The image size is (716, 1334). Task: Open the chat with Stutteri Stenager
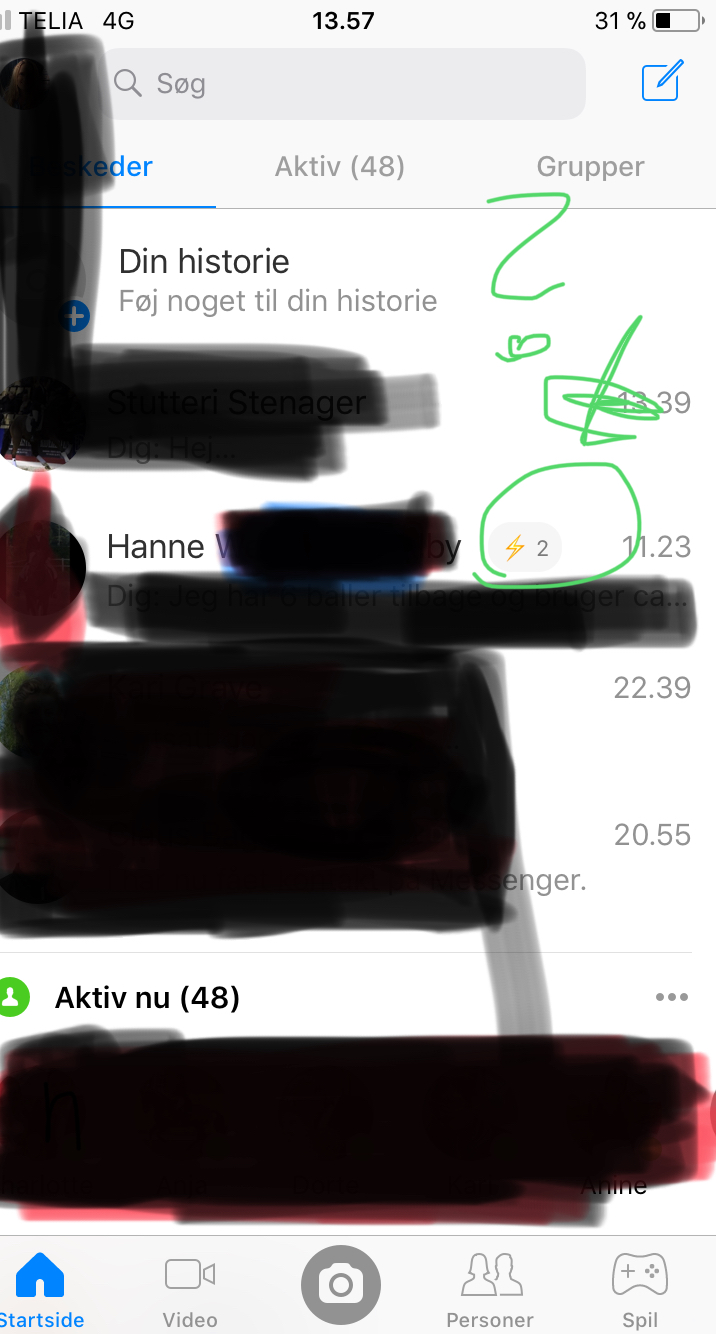(358, 420)
